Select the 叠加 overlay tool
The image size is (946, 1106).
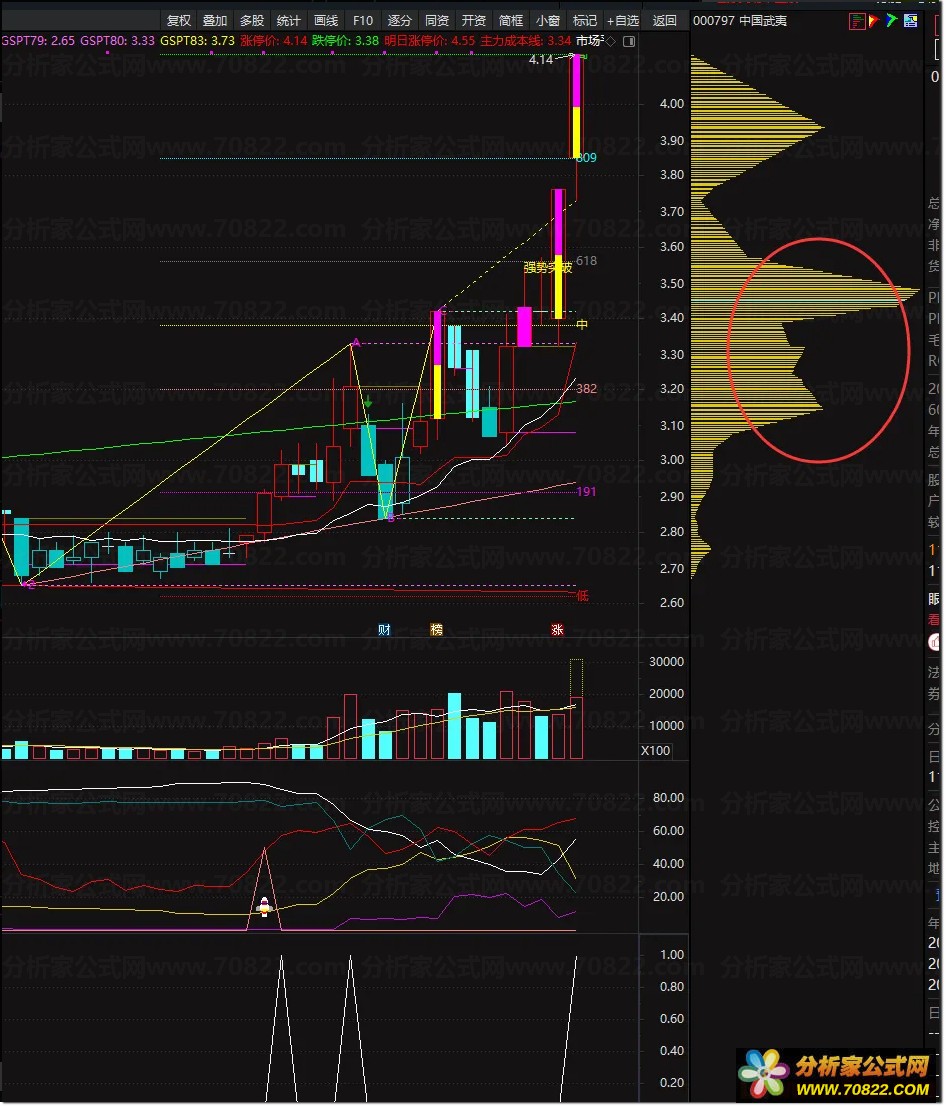click(215, 20)
